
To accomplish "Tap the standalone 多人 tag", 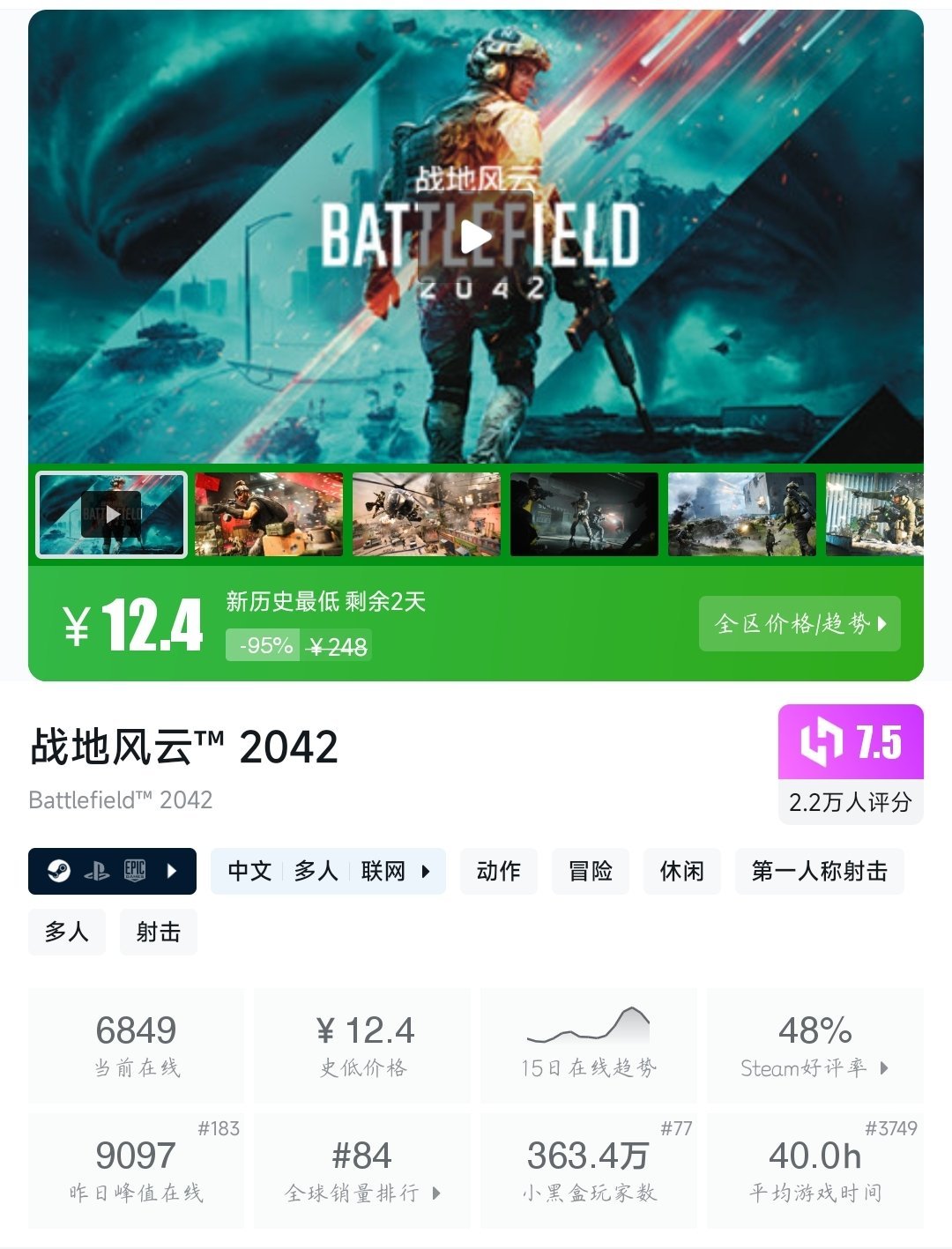I will [x=66, y=932].
